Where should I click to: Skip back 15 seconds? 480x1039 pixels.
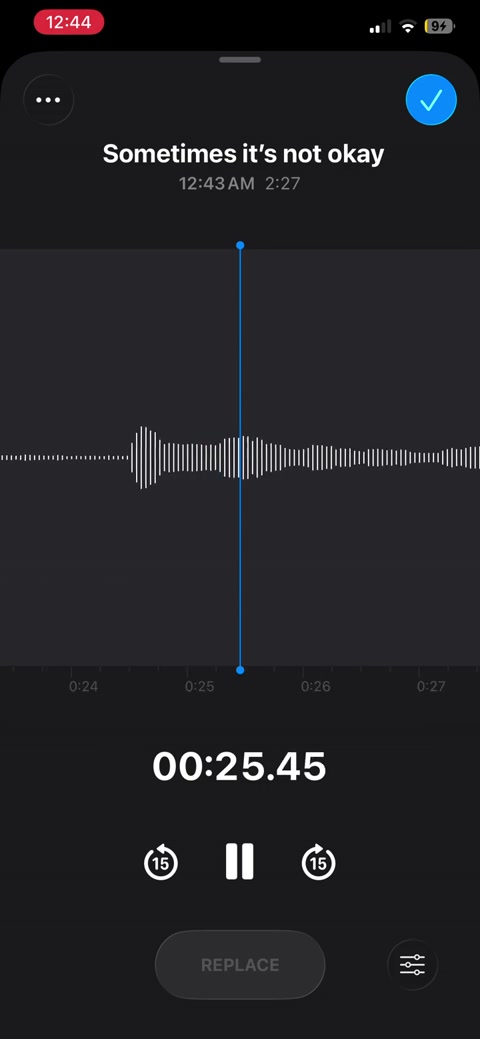160,862
